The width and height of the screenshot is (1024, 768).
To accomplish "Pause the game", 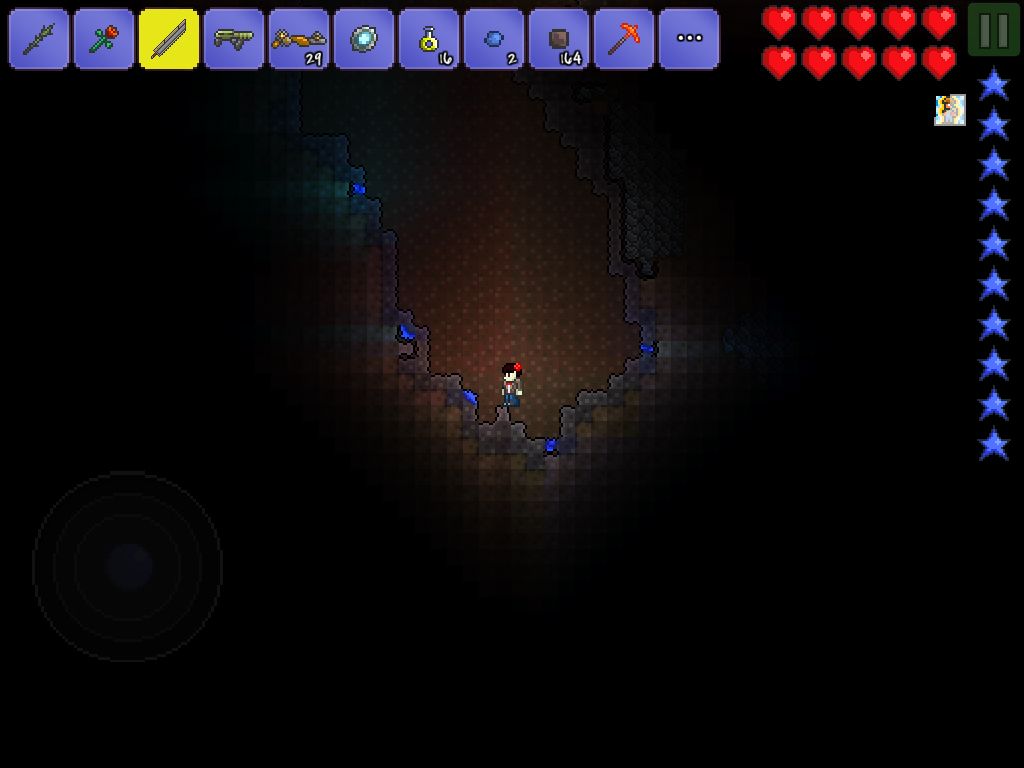I will coord(994,30).
